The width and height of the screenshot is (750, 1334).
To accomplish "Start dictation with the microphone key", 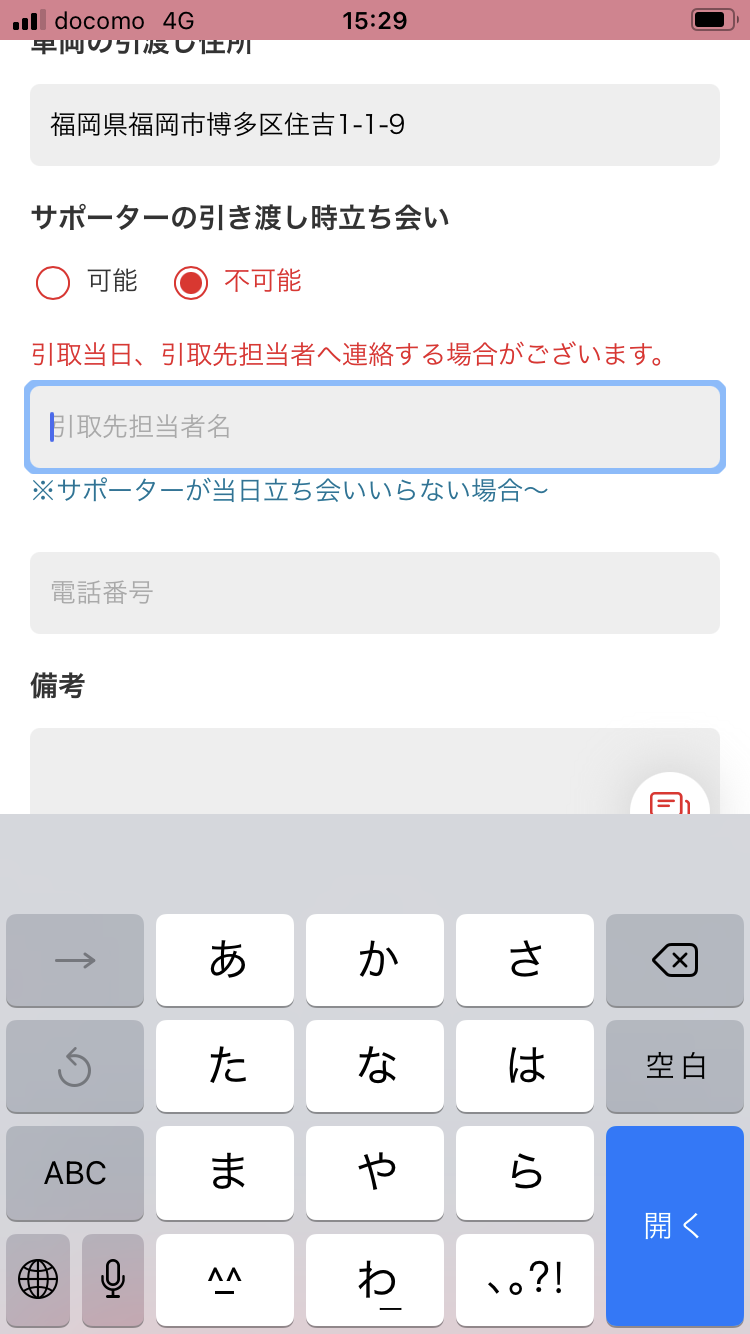I will [x=113, y=1279].
